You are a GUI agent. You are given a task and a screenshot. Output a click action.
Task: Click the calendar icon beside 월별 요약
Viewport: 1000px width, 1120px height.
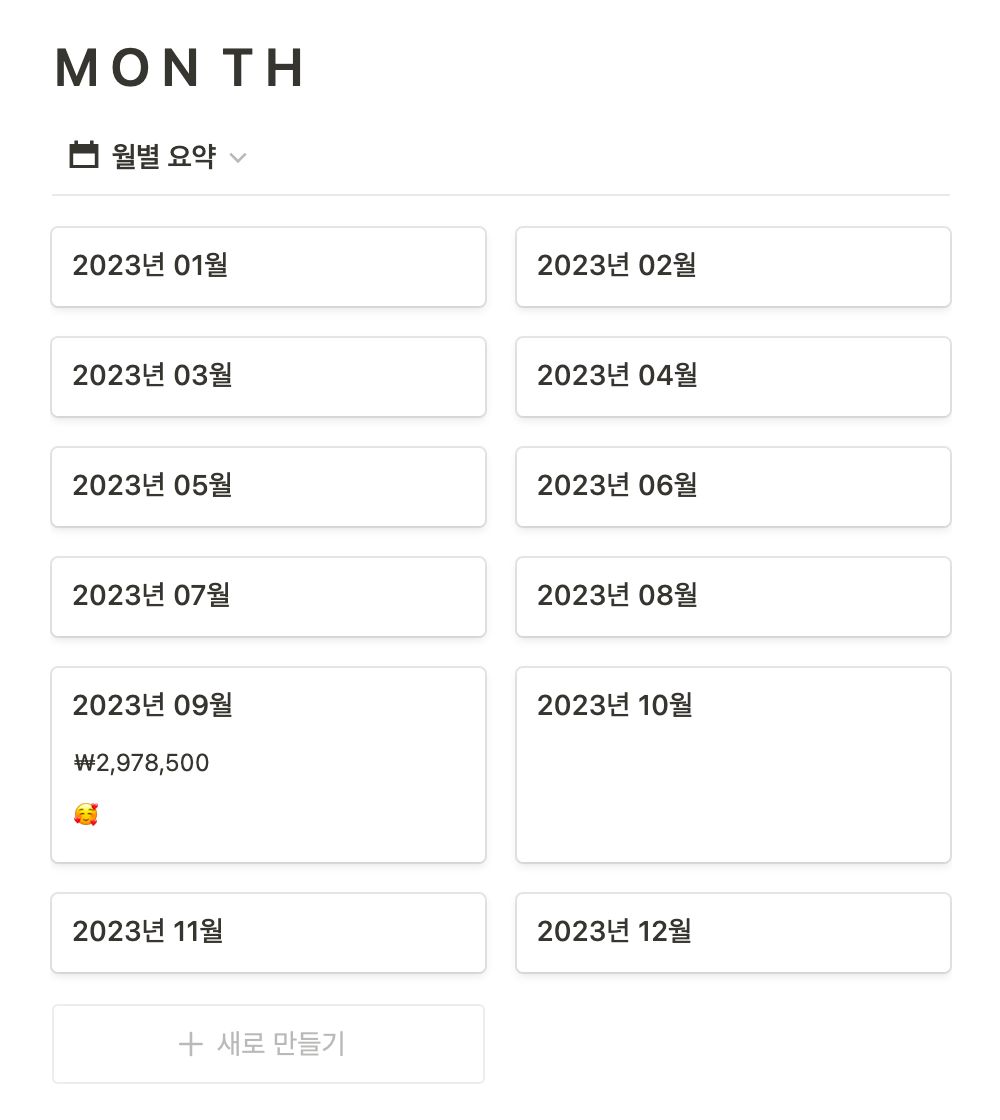(x=84, y=155)
